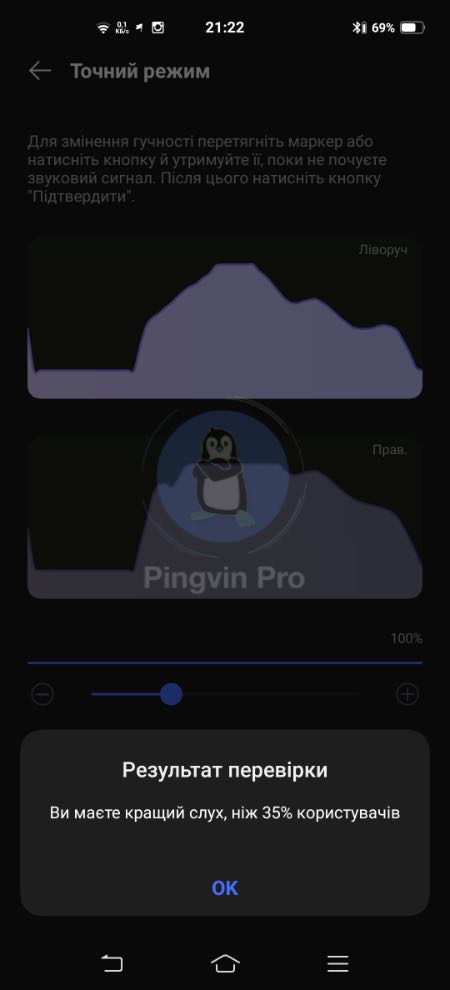Go back from Точний режим screen
Screen dimensions: 450x990
coord(40,71)
